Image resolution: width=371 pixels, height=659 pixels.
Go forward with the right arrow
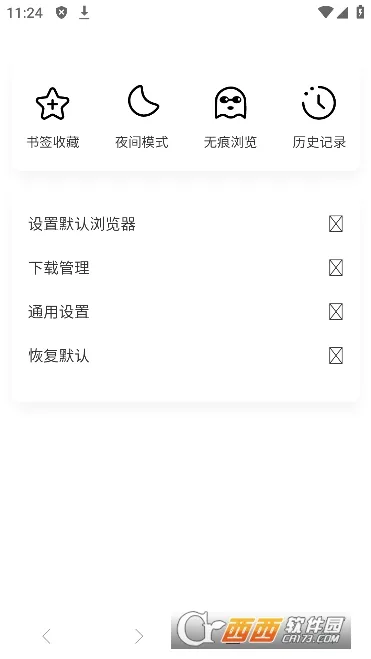139,636
